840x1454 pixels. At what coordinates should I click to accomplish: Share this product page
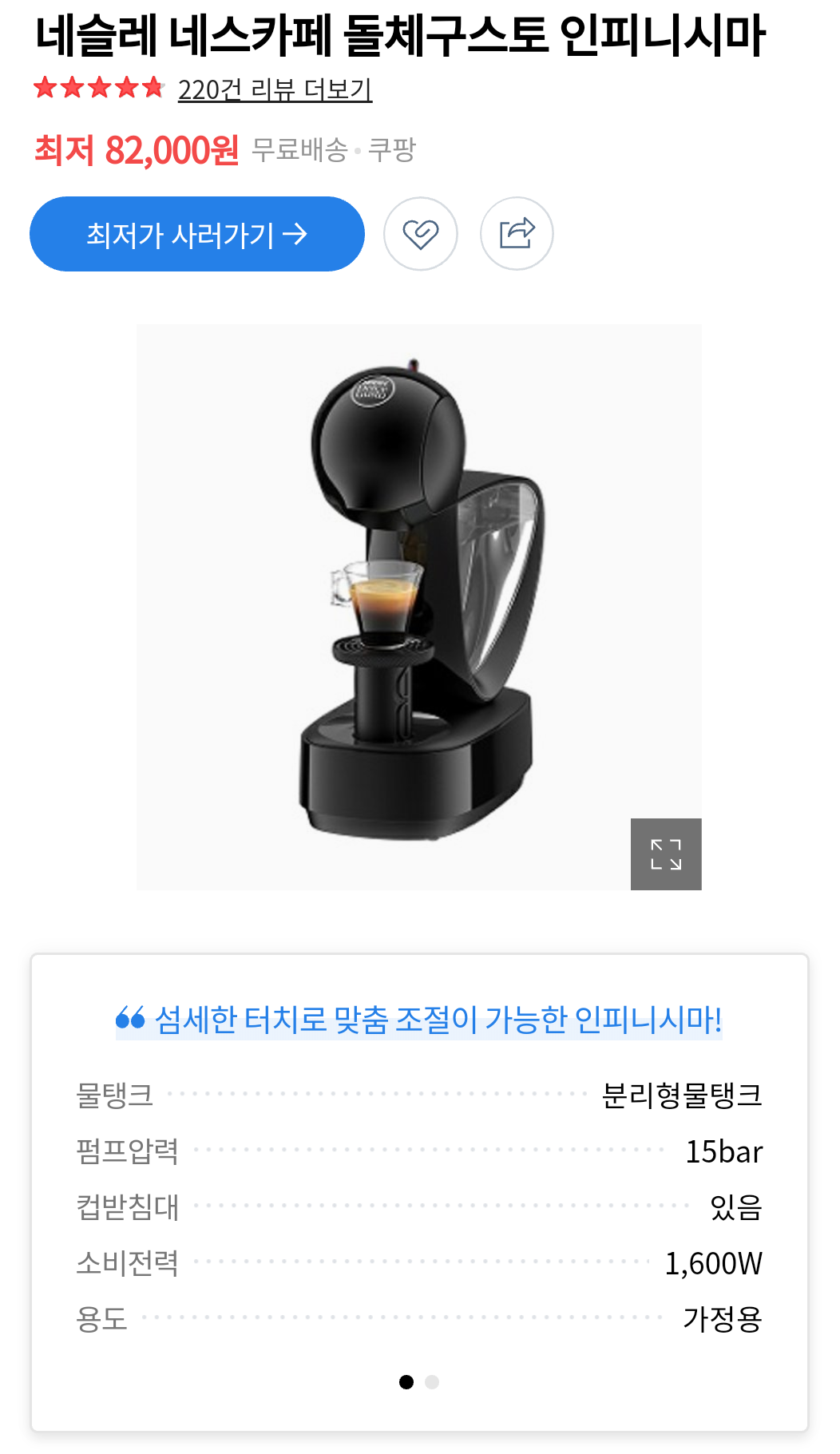click(517, 234)
